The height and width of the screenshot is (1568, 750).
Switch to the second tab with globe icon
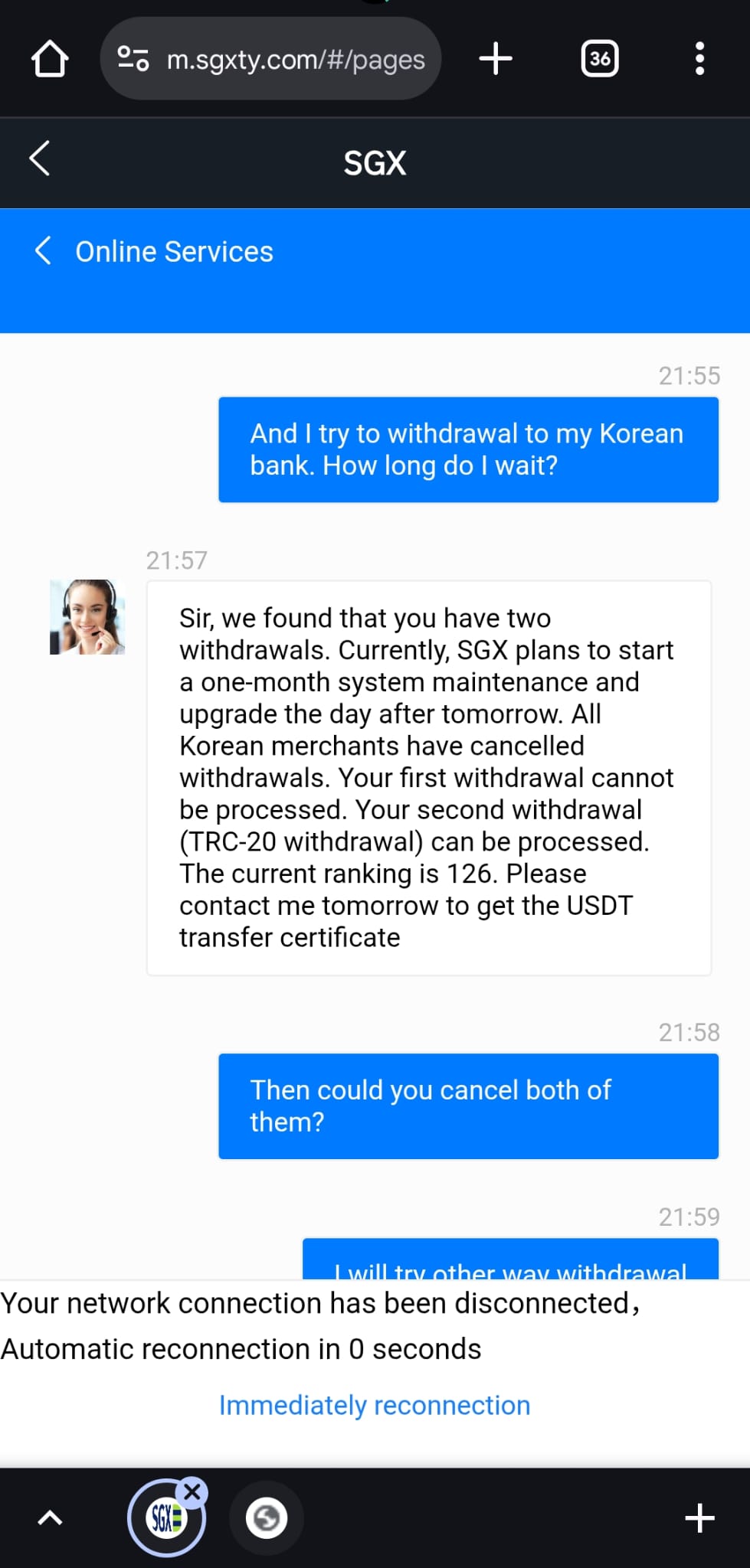click(267, 1518)
